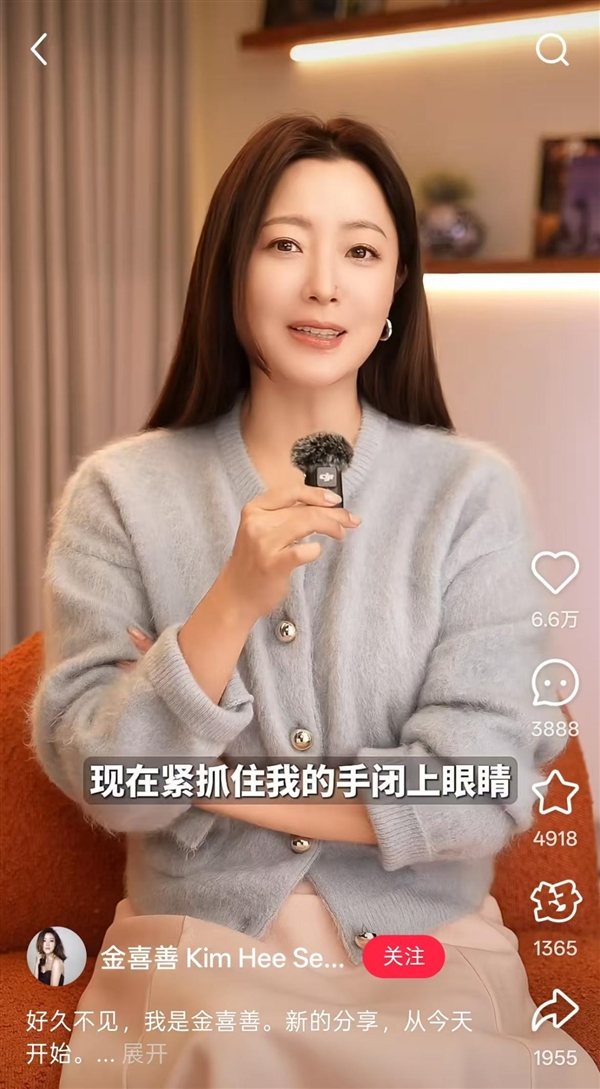Save the video with the star icon

[x=555, y=793]
